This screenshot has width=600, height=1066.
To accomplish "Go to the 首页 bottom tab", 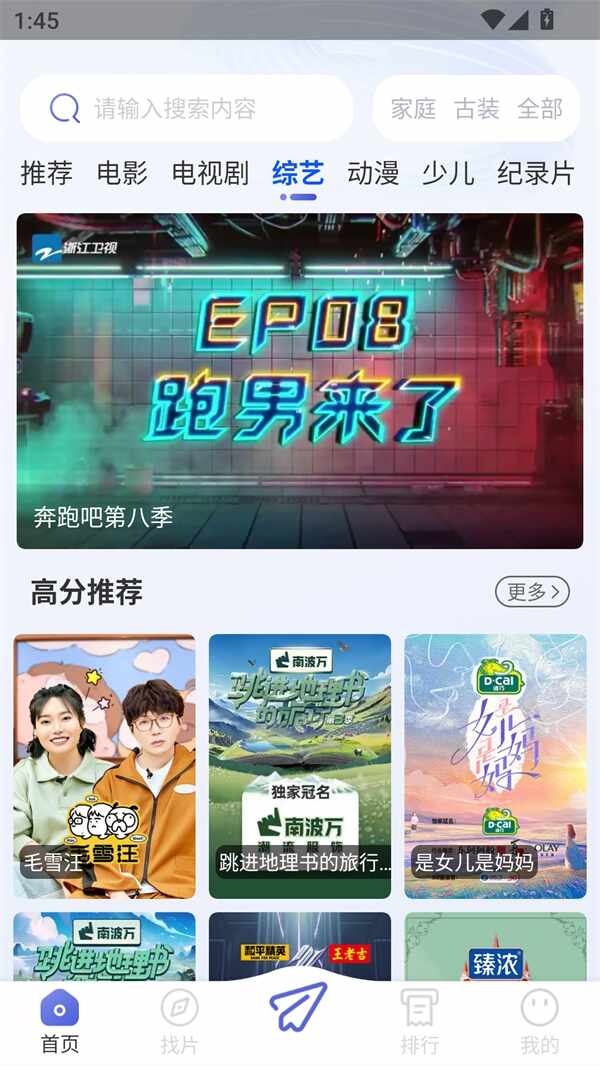I will pos(59,1022).
